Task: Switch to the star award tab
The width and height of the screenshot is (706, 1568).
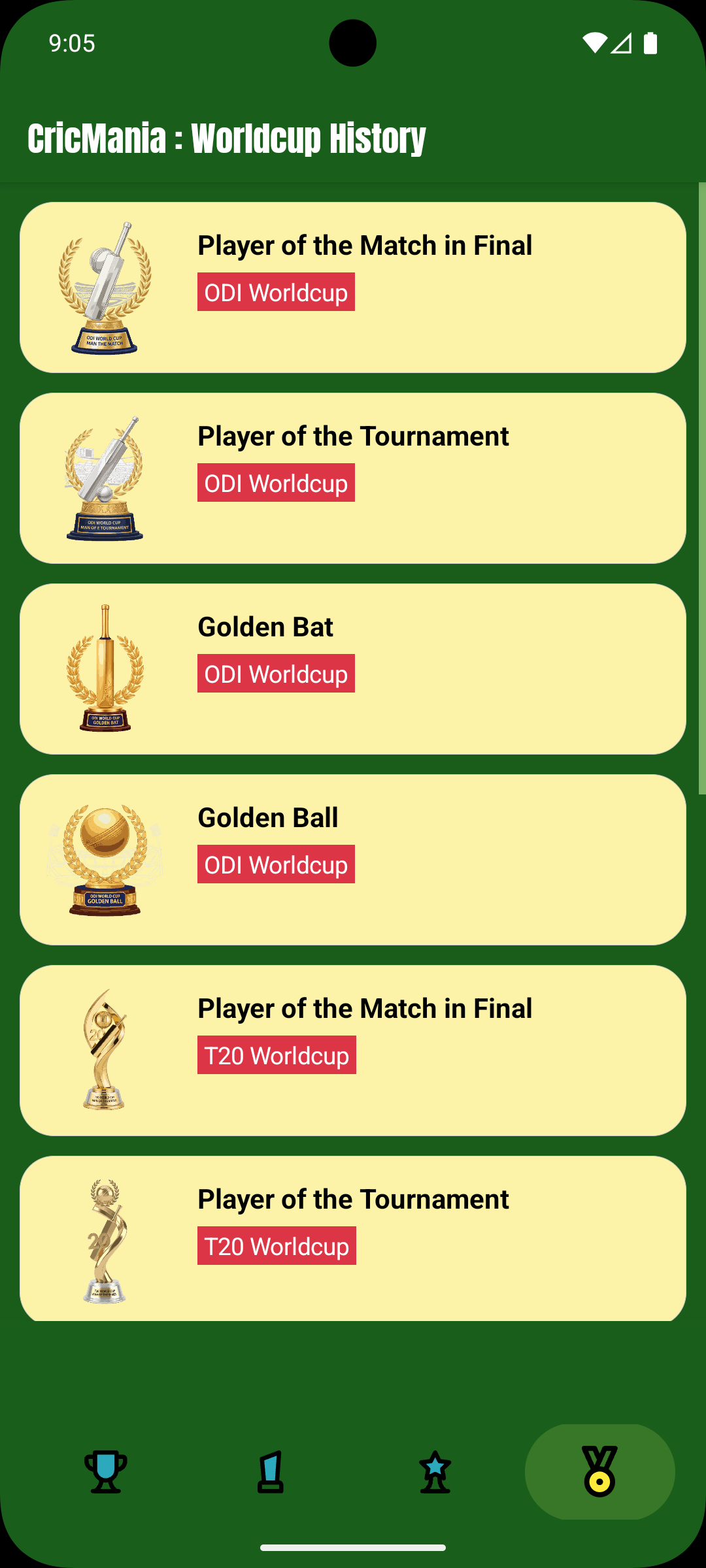Action: pos(435,1471)
